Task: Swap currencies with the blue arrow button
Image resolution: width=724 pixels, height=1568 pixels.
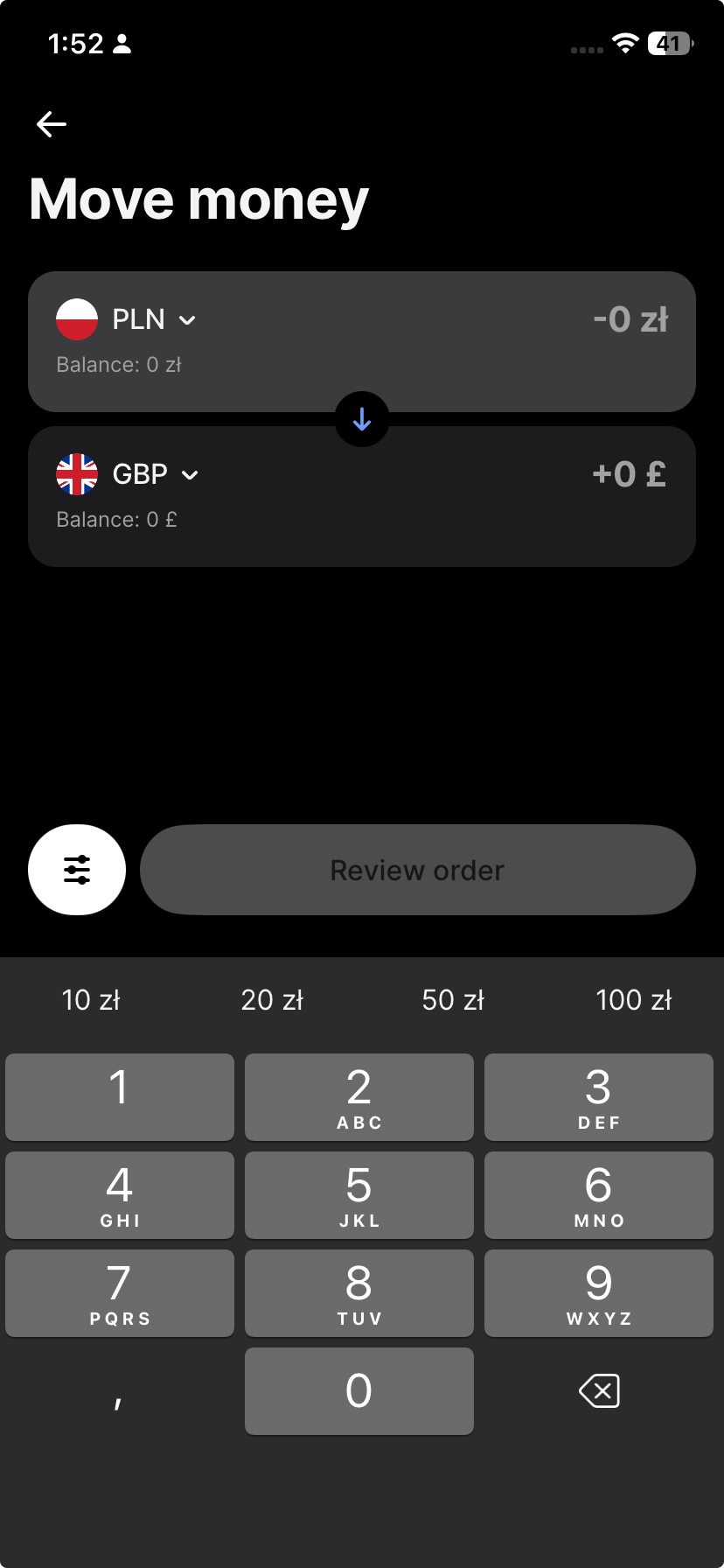Action: point(362,419)
